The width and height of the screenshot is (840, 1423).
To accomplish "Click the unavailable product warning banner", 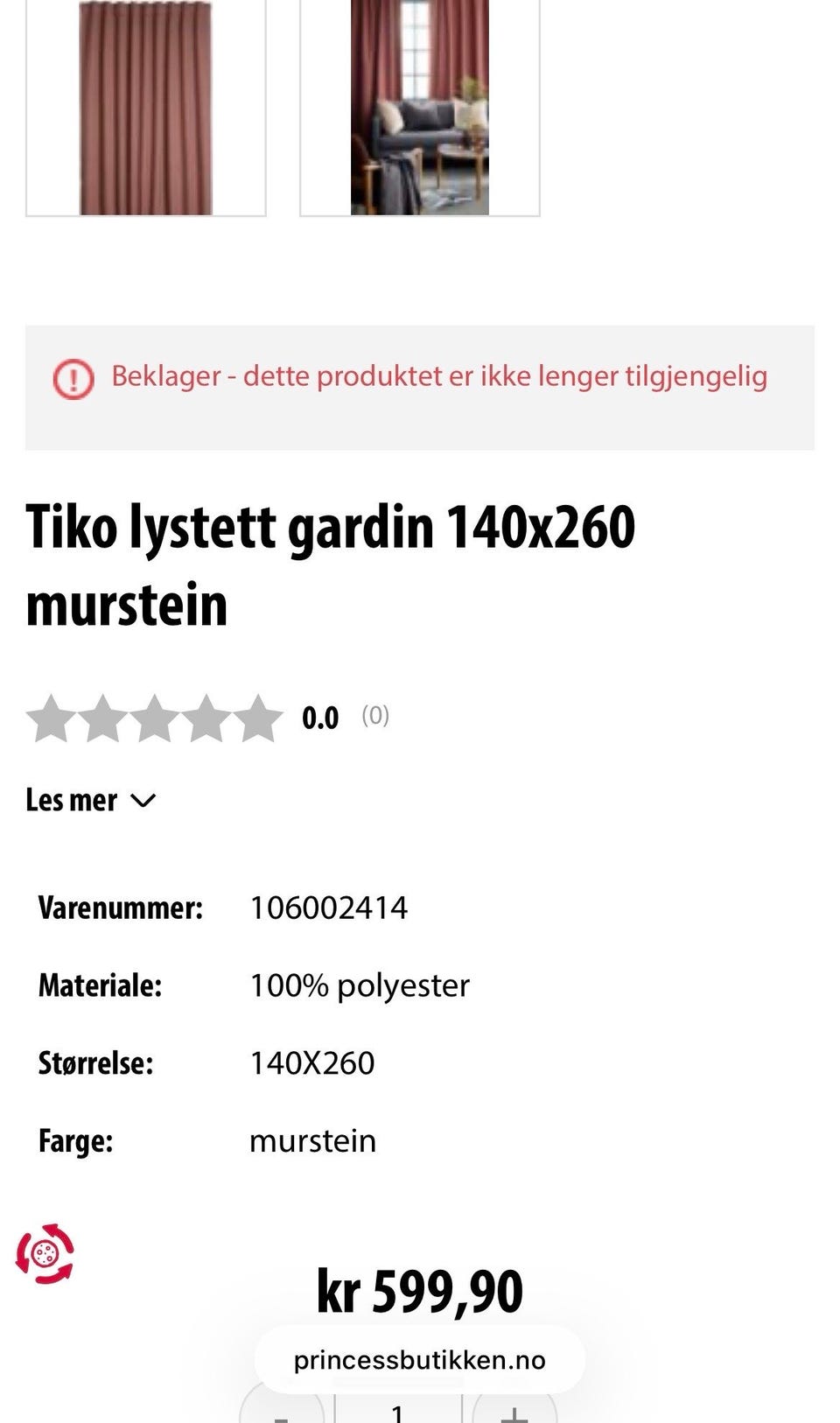I will [x=420, y=376].
